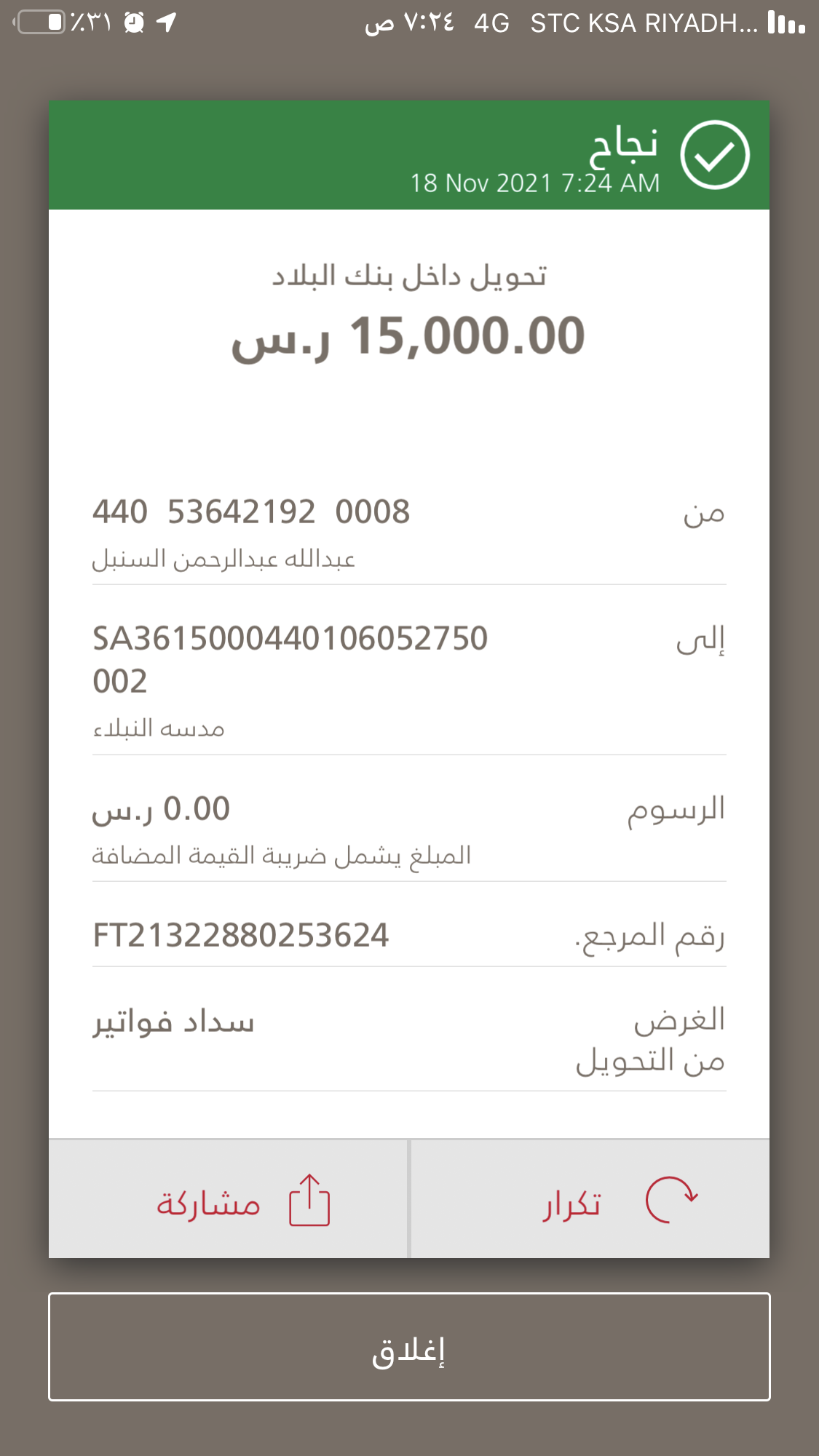Close the receipt with إغلاق button

(409, 1347)
